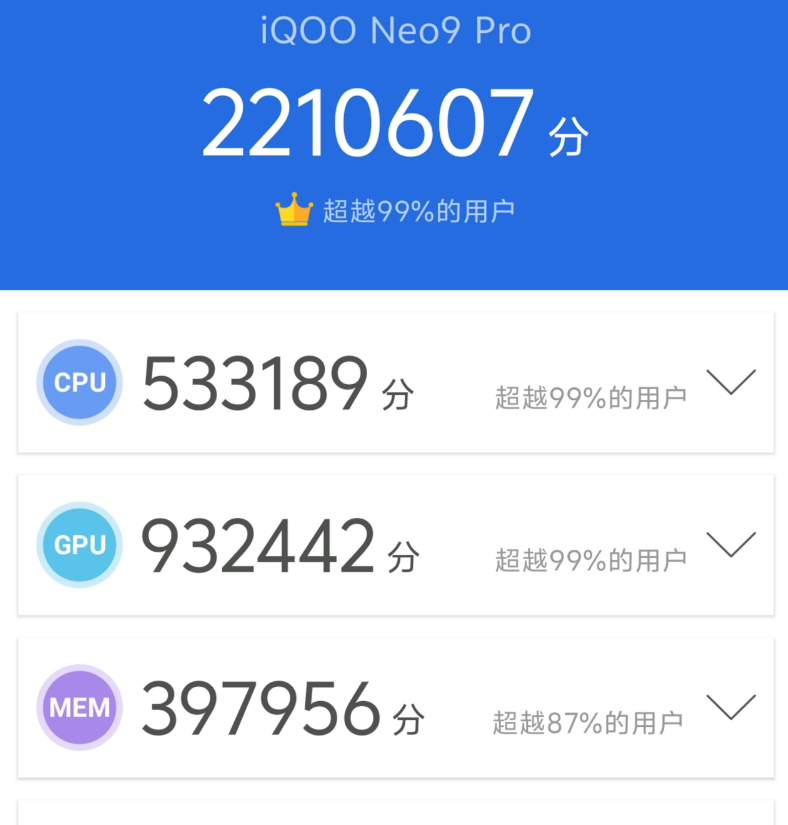
Task: Expand the CPU score details
Action: pos(733,382)
